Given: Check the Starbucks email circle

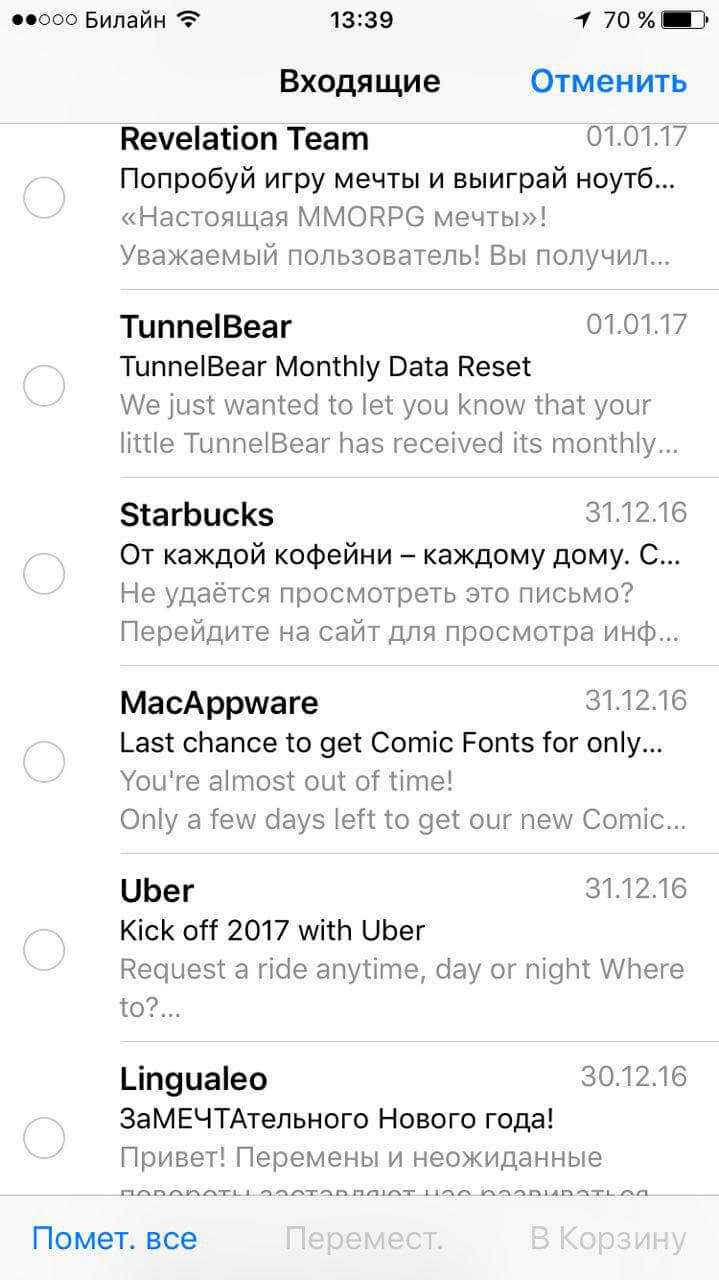Looking at the screenshot, I should (44, 573).
